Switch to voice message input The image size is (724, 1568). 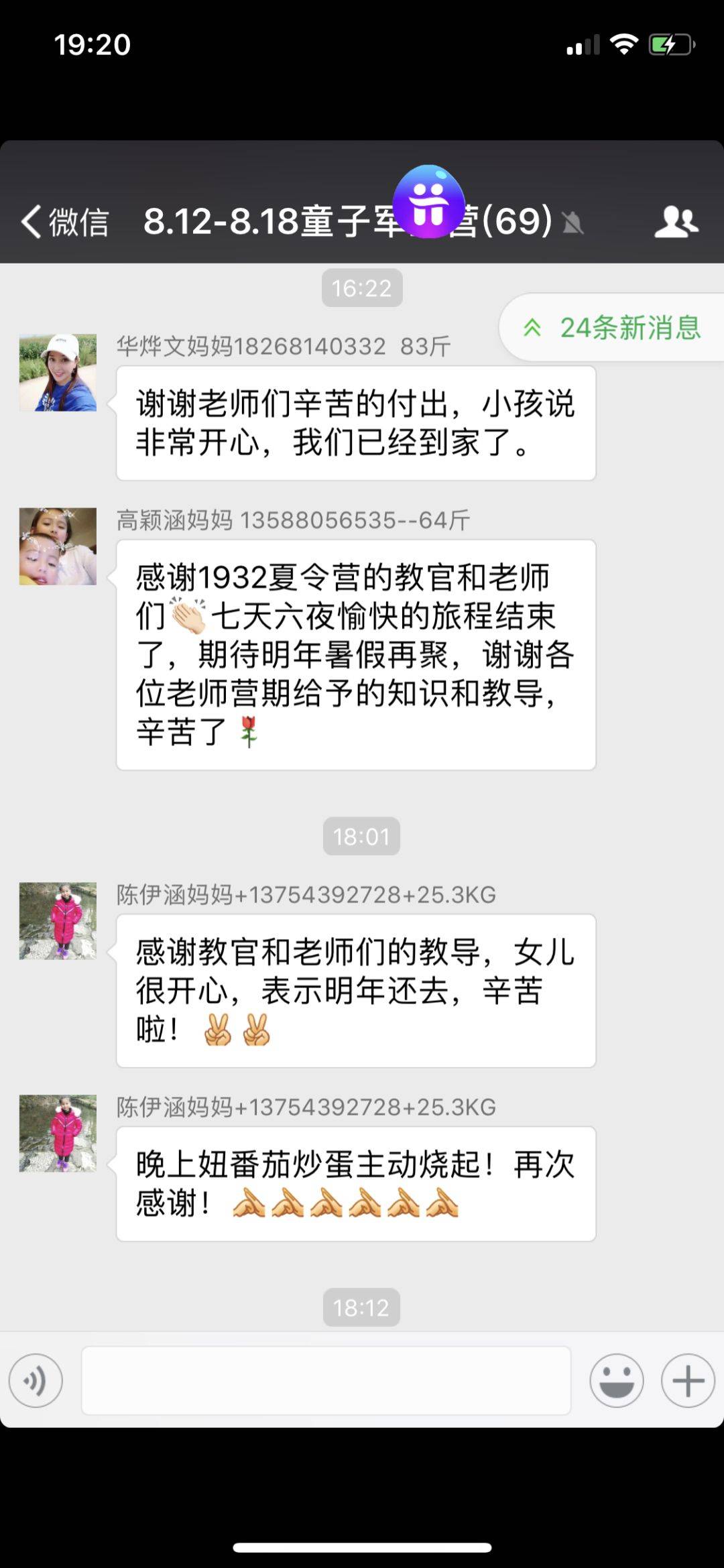click(x=36, y=1381)
